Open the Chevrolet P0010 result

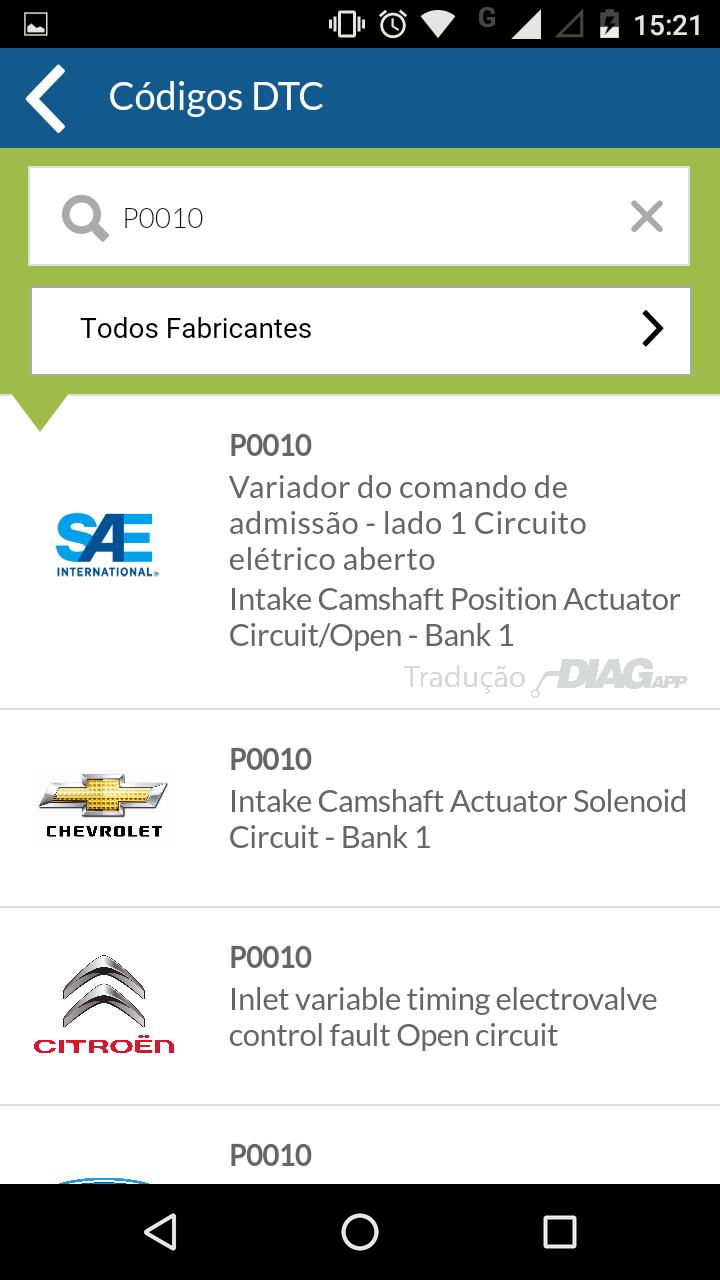(x=360, y=809)
